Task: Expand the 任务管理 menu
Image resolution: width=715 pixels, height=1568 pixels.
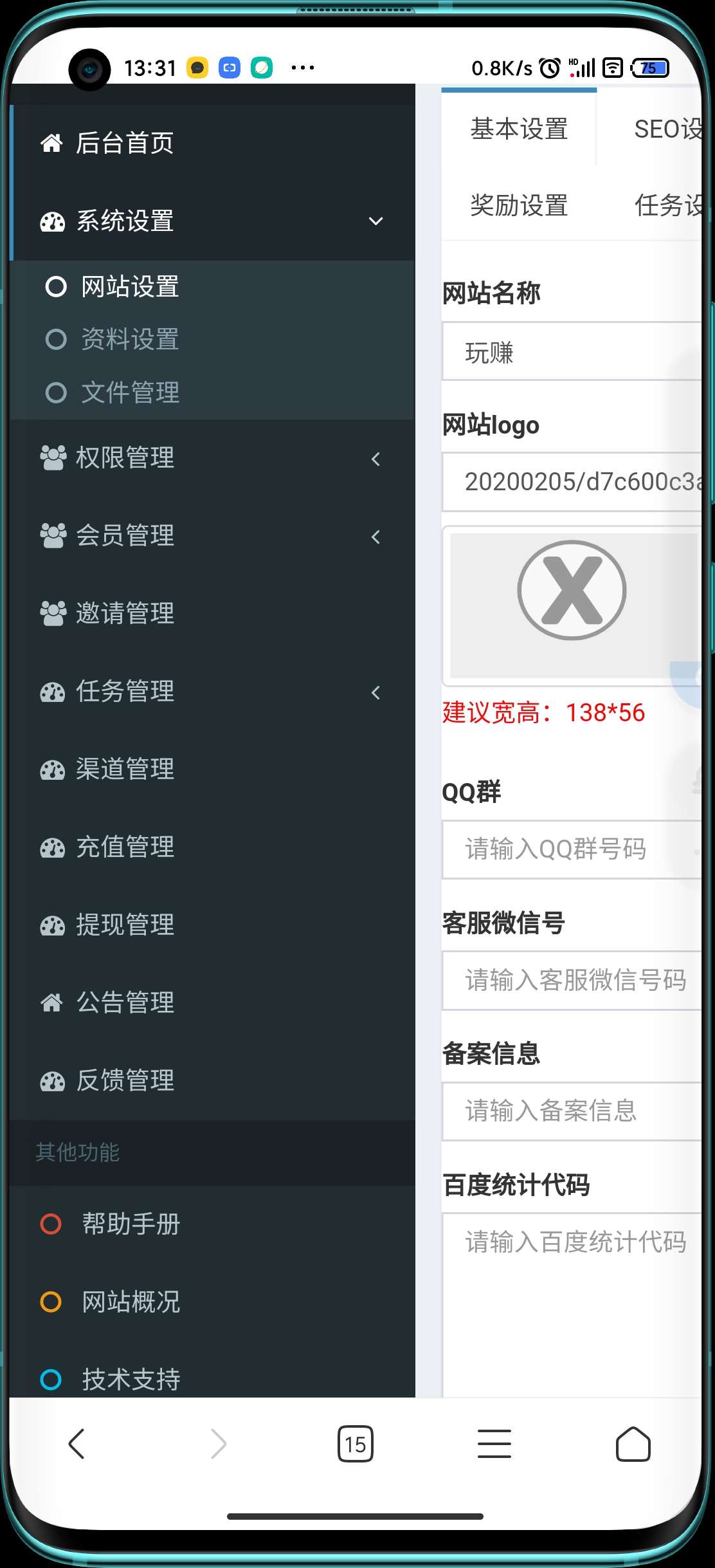Action: 213,692
